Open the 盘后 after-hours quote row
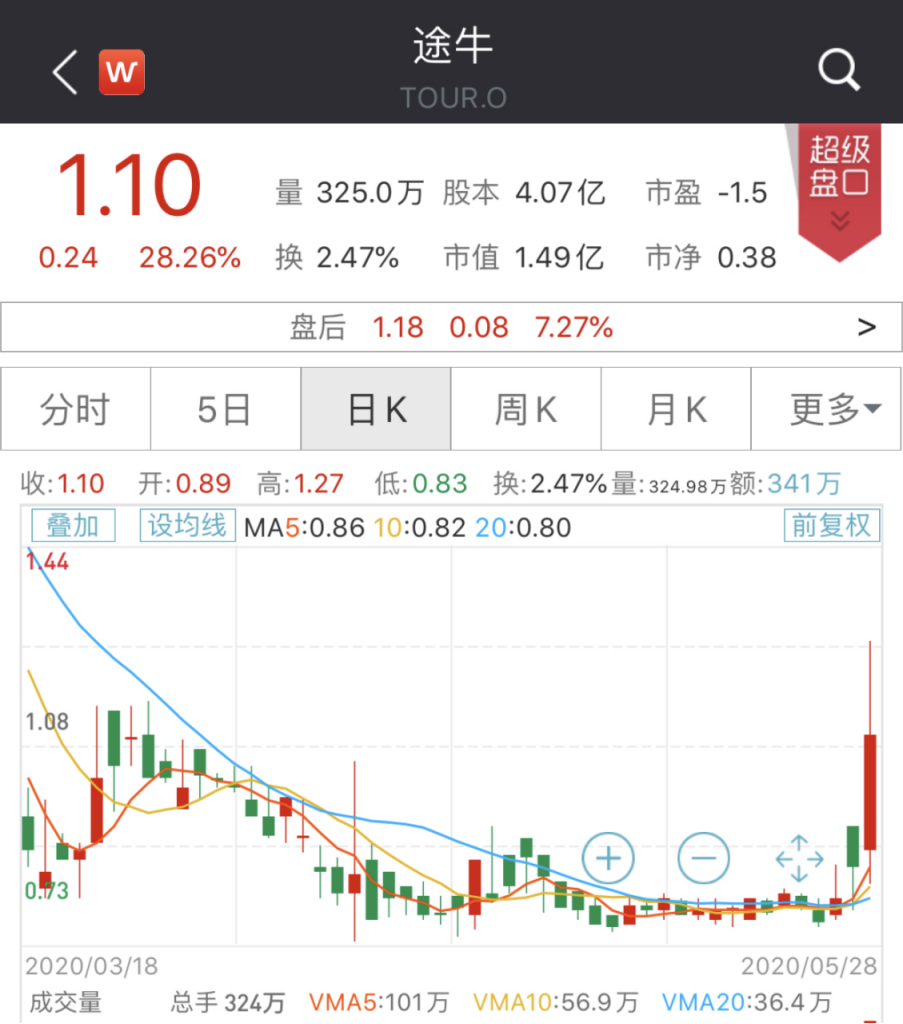The height and width of the screenshot is (1024, 903). point(451,327)
